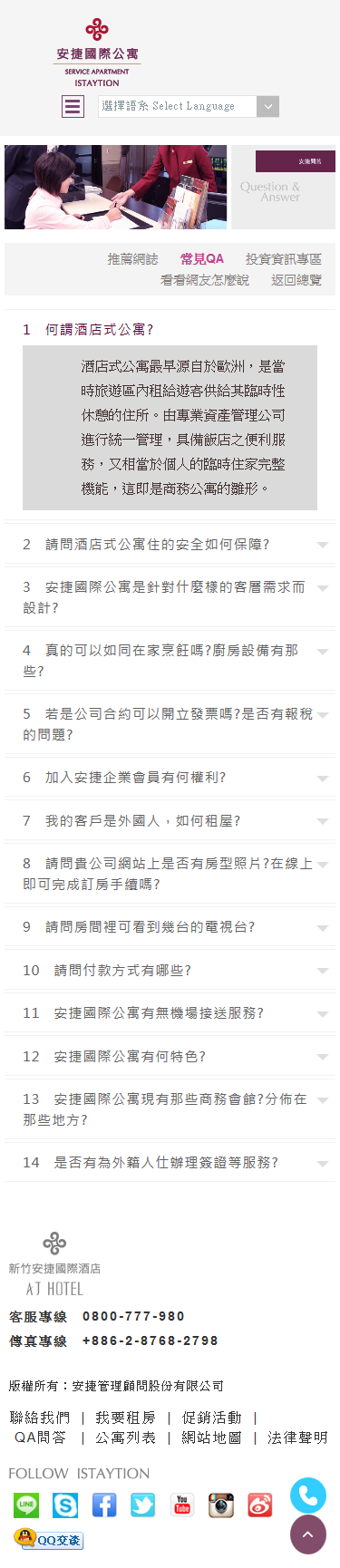Expand question 2 about apartment safety
Viewport: 340px width, 1568px height.
[170, 545]
